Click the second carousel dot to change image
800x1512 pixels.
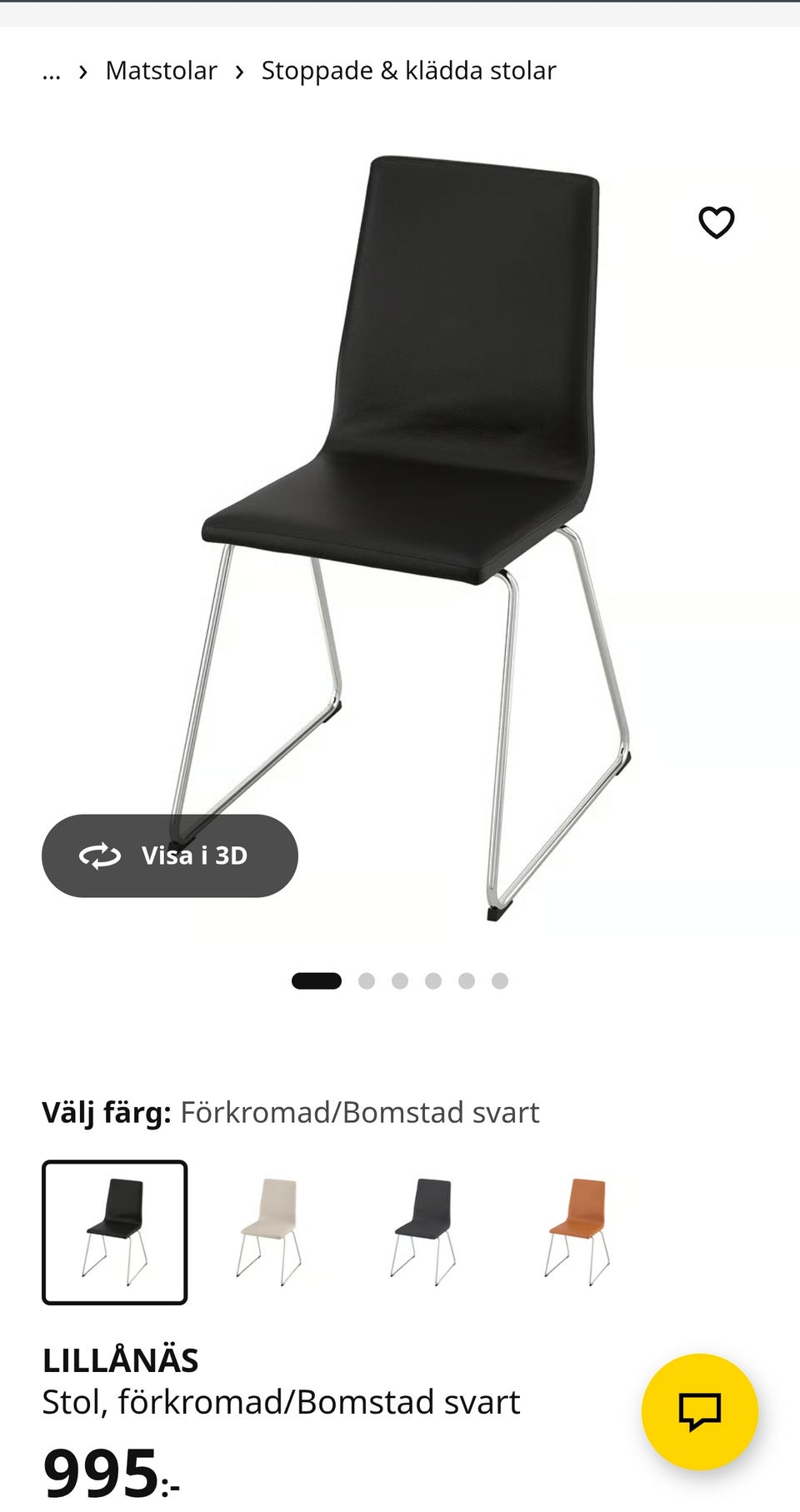(x=367, y=981)
